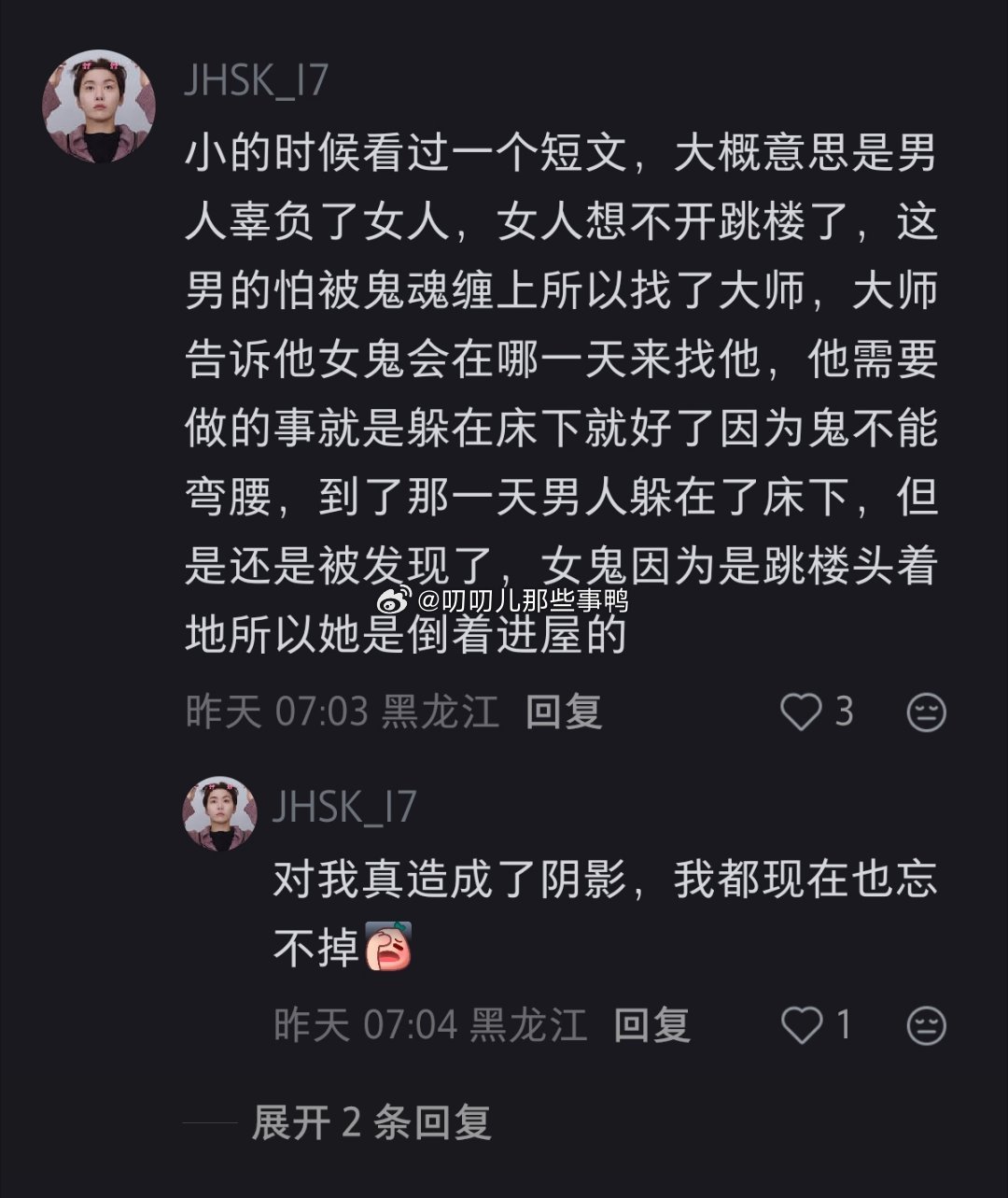Select the like count number 3

click(845, 712)
